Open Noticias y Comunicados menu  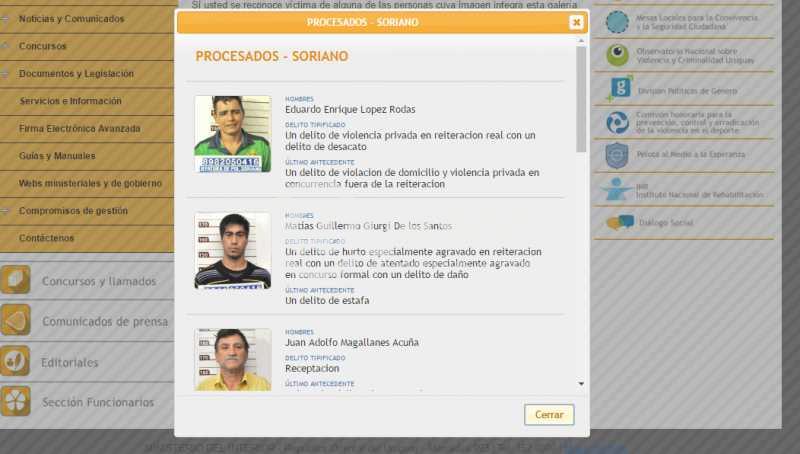coord(71,18)
